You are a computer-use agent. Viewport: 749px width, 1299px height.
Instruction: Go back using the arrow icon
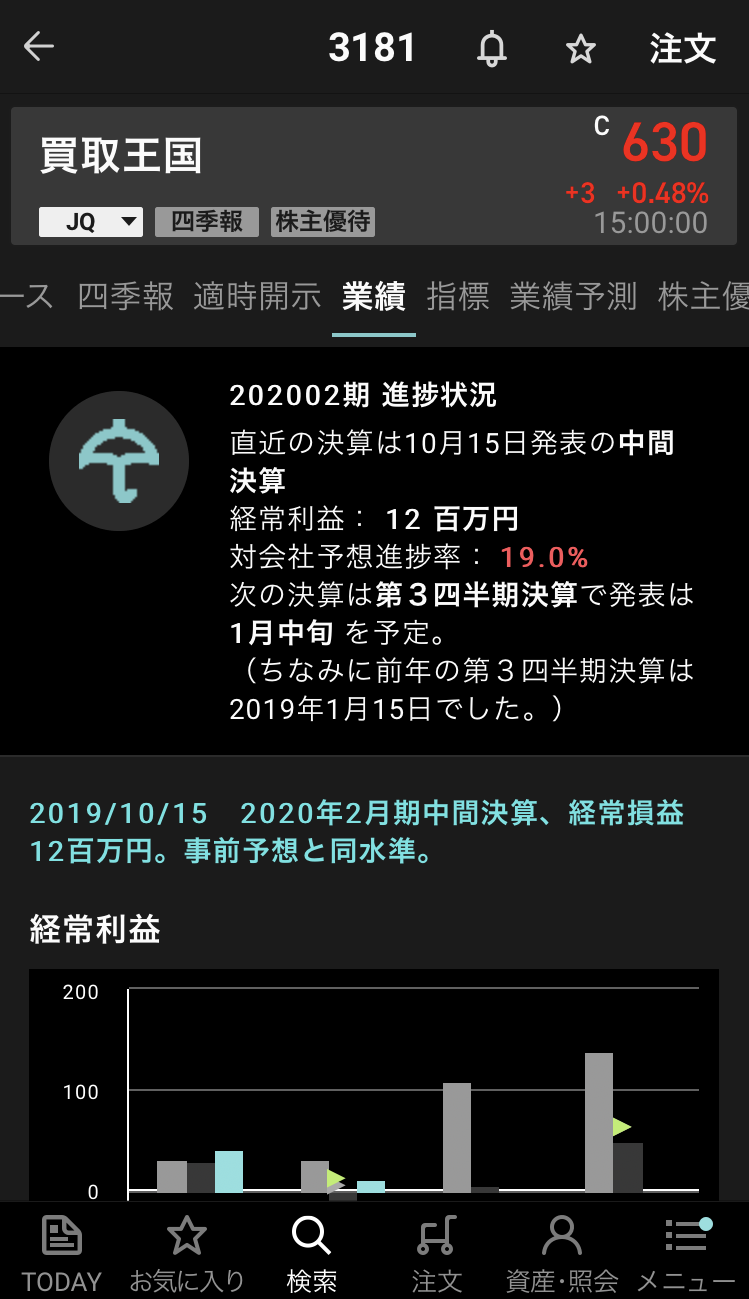coord(39,47)
